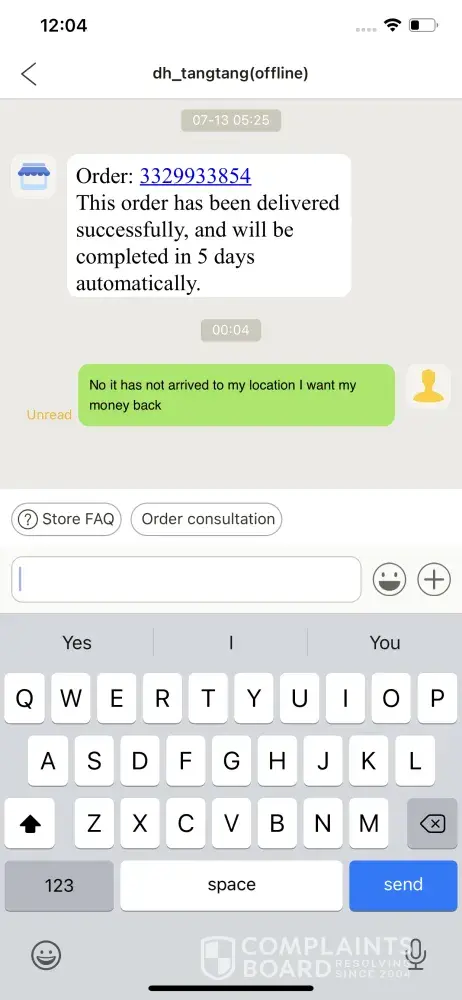
Task: Open order number 3329933854 link
Action: coord(195,176)
